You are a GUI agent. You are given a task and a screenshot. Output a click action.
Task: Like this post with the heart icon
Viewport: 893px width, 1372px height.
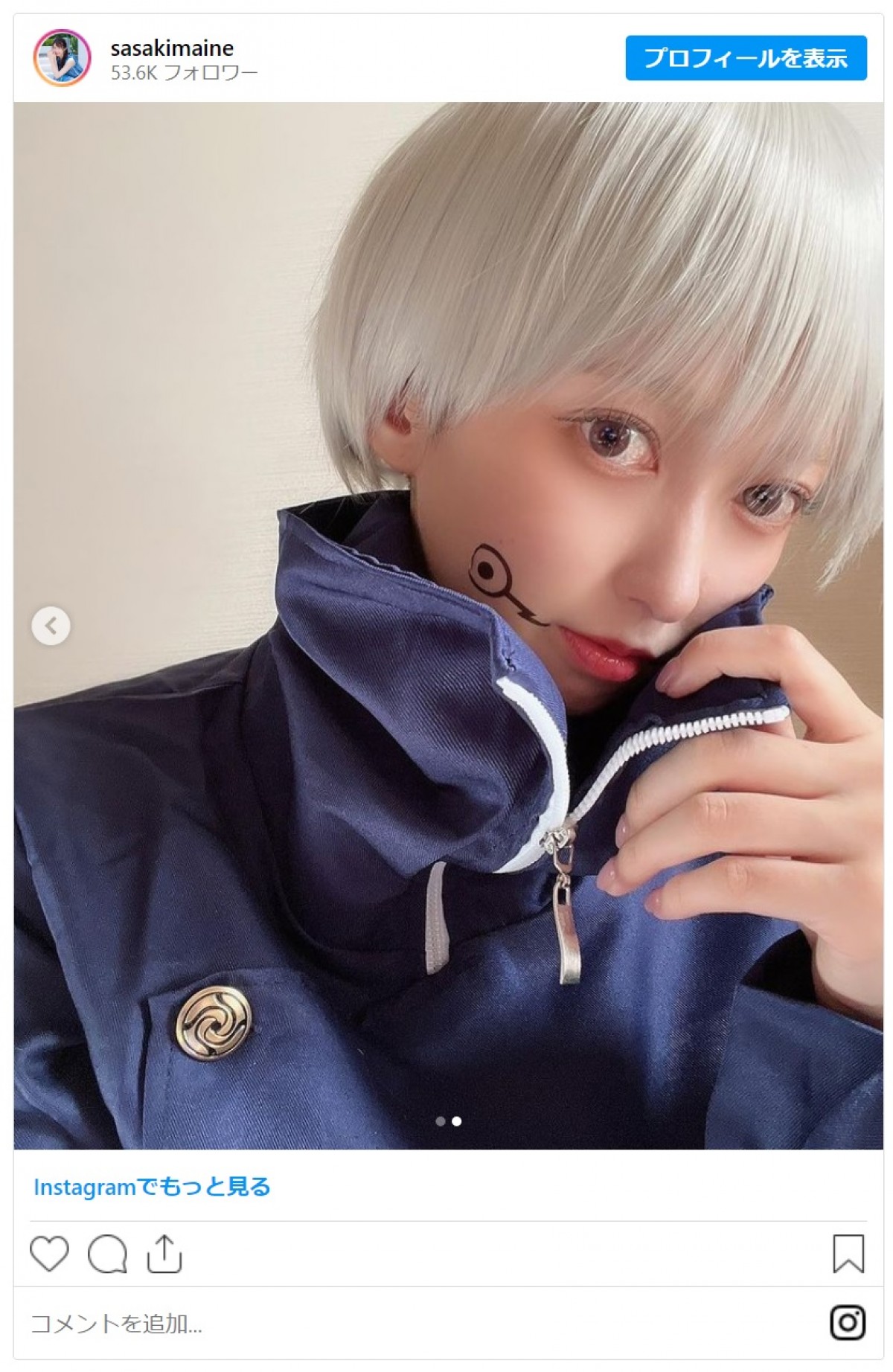point(49,1253)
